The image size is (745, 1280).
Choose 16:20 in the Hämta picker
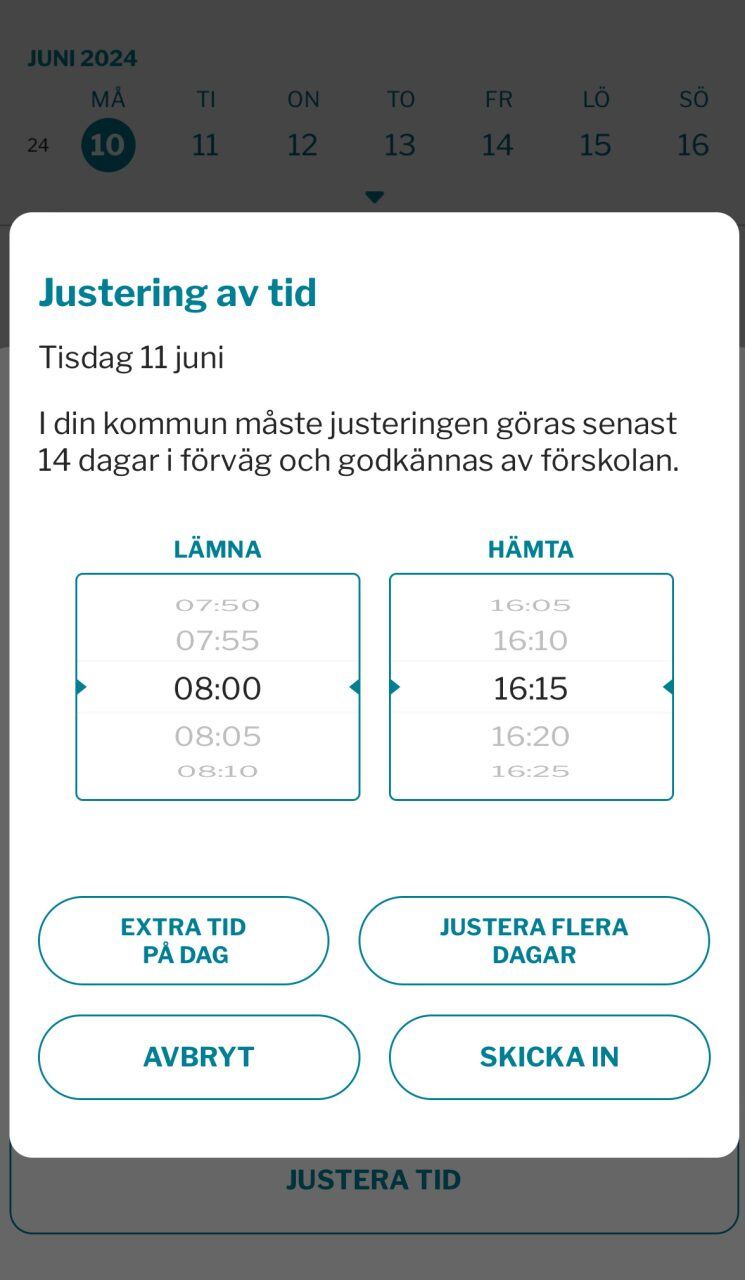(x=530, y=737)
